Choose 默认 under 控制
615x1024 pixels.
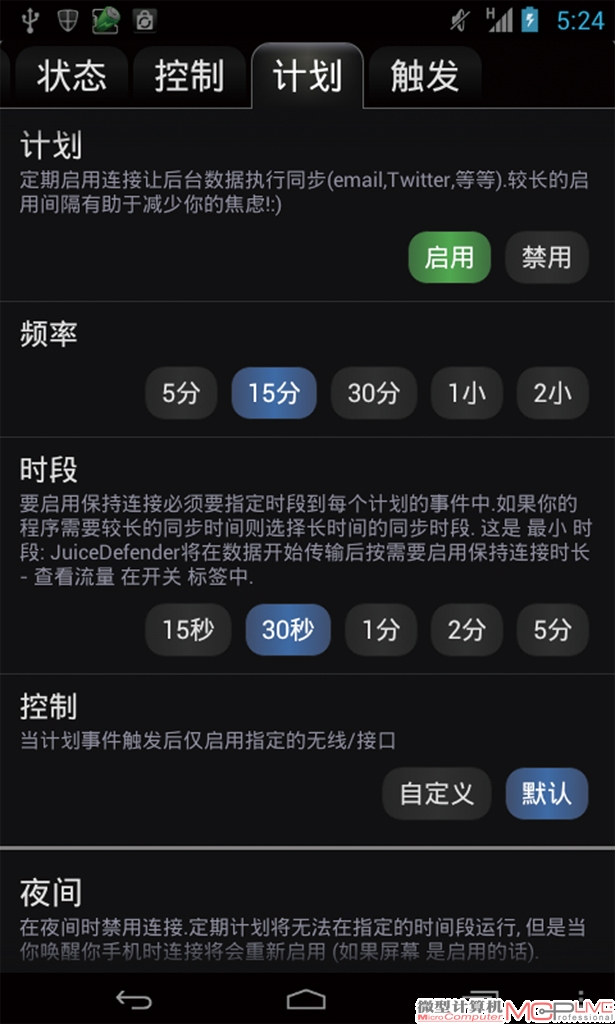[546, 793]
